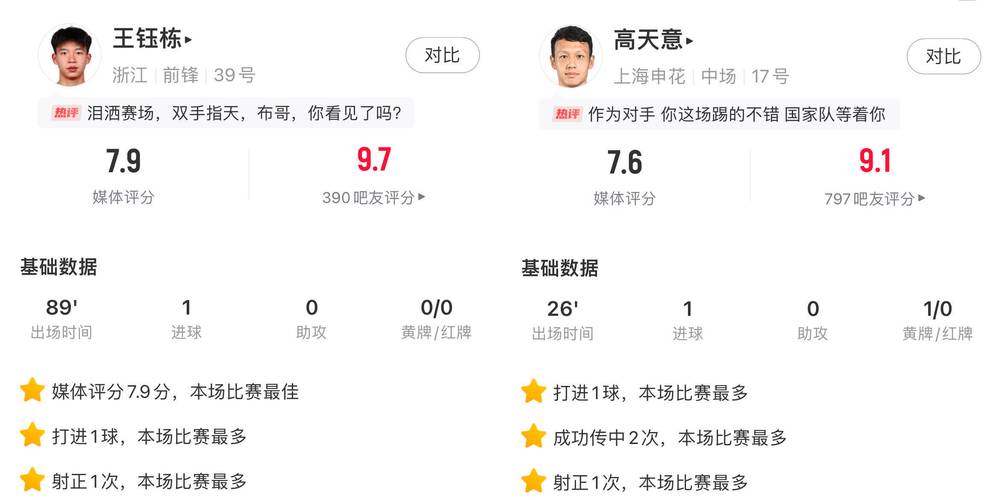
Task: View the 797 吧友评分 ratings for 高天意
Action: tap(875, 198)
